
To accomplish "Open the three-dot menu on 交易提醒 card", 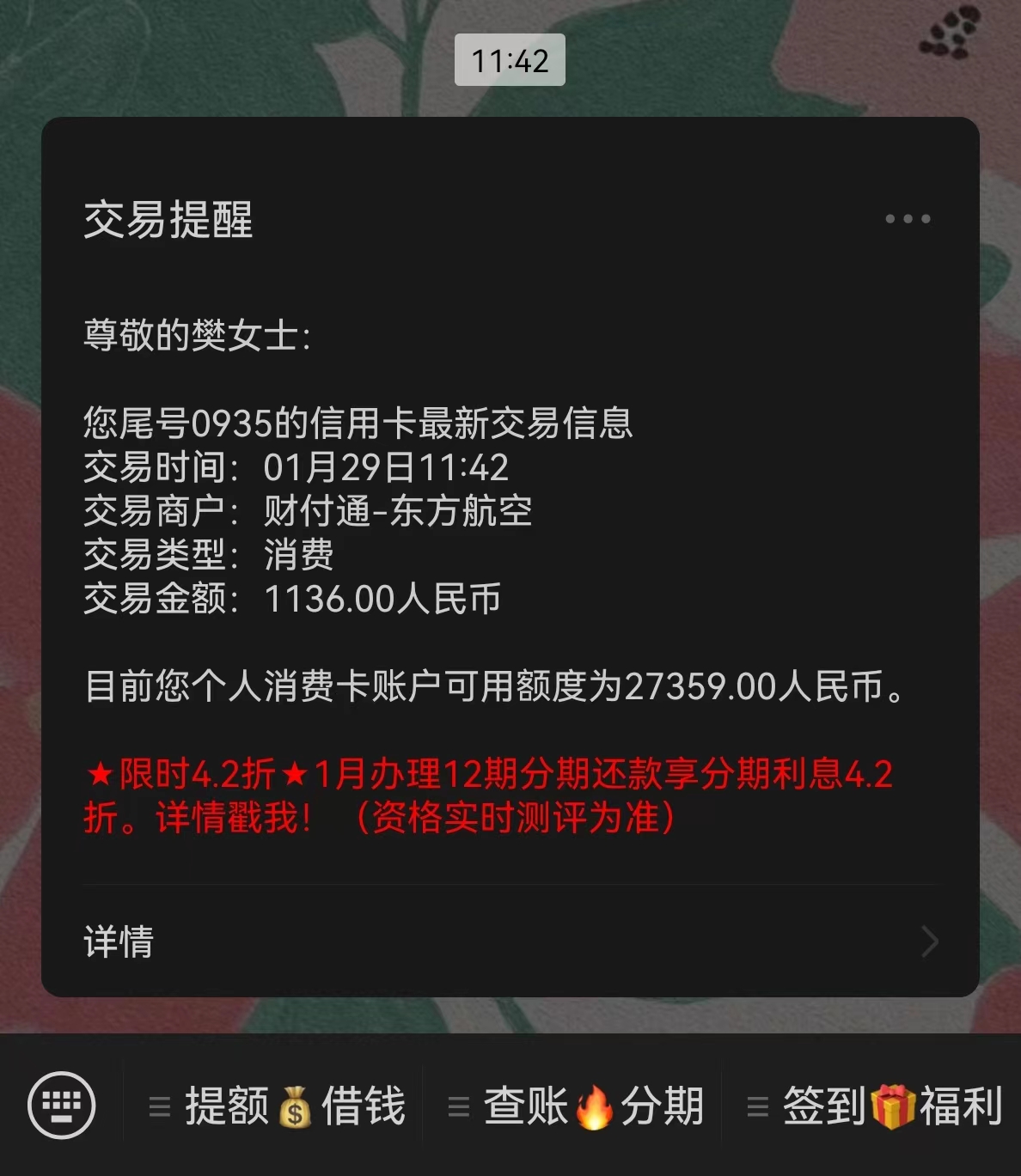I will [908, 219].
